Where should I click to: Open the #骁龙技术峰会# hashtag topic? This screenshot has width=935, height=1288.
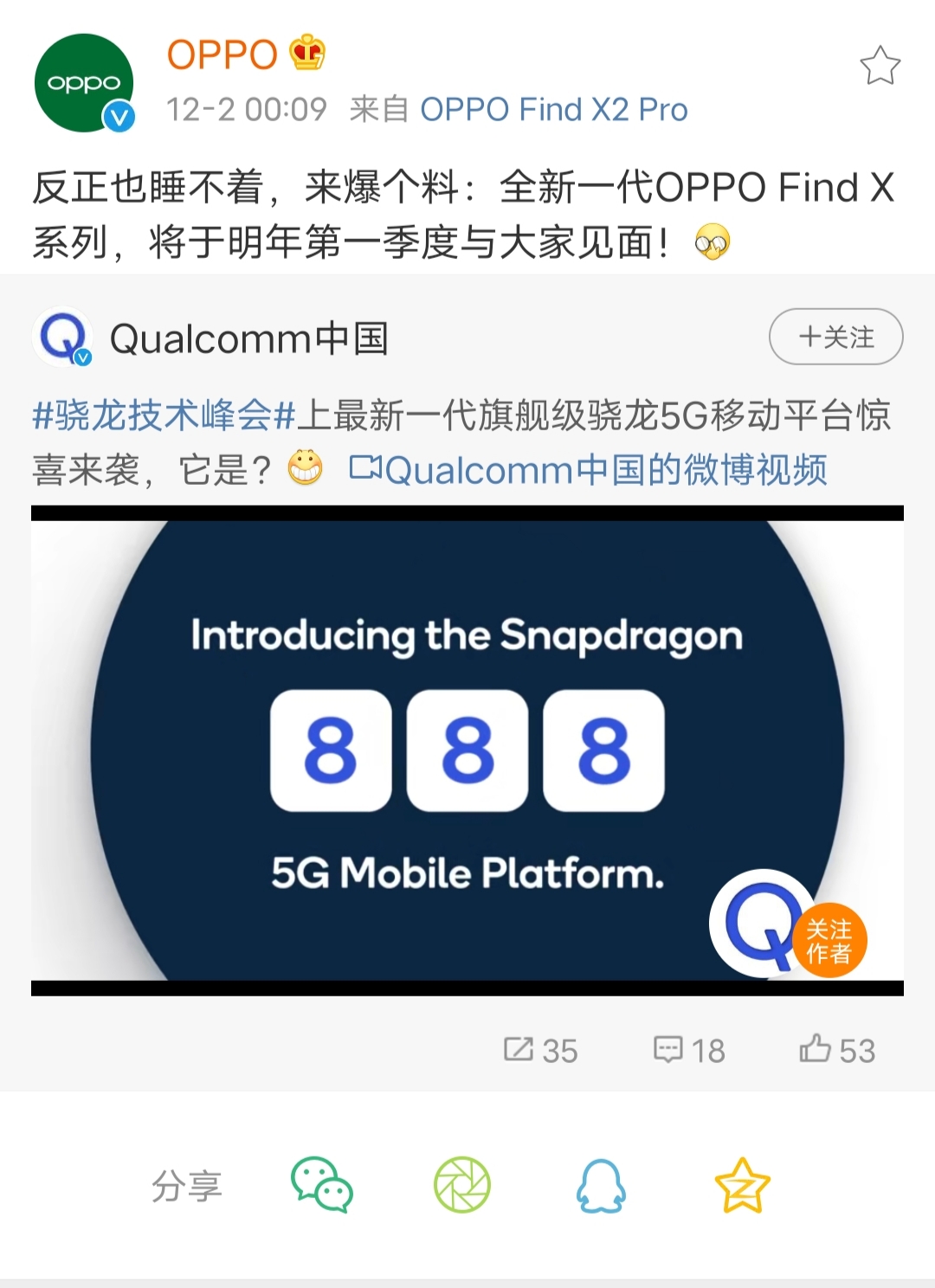[164, 416]
